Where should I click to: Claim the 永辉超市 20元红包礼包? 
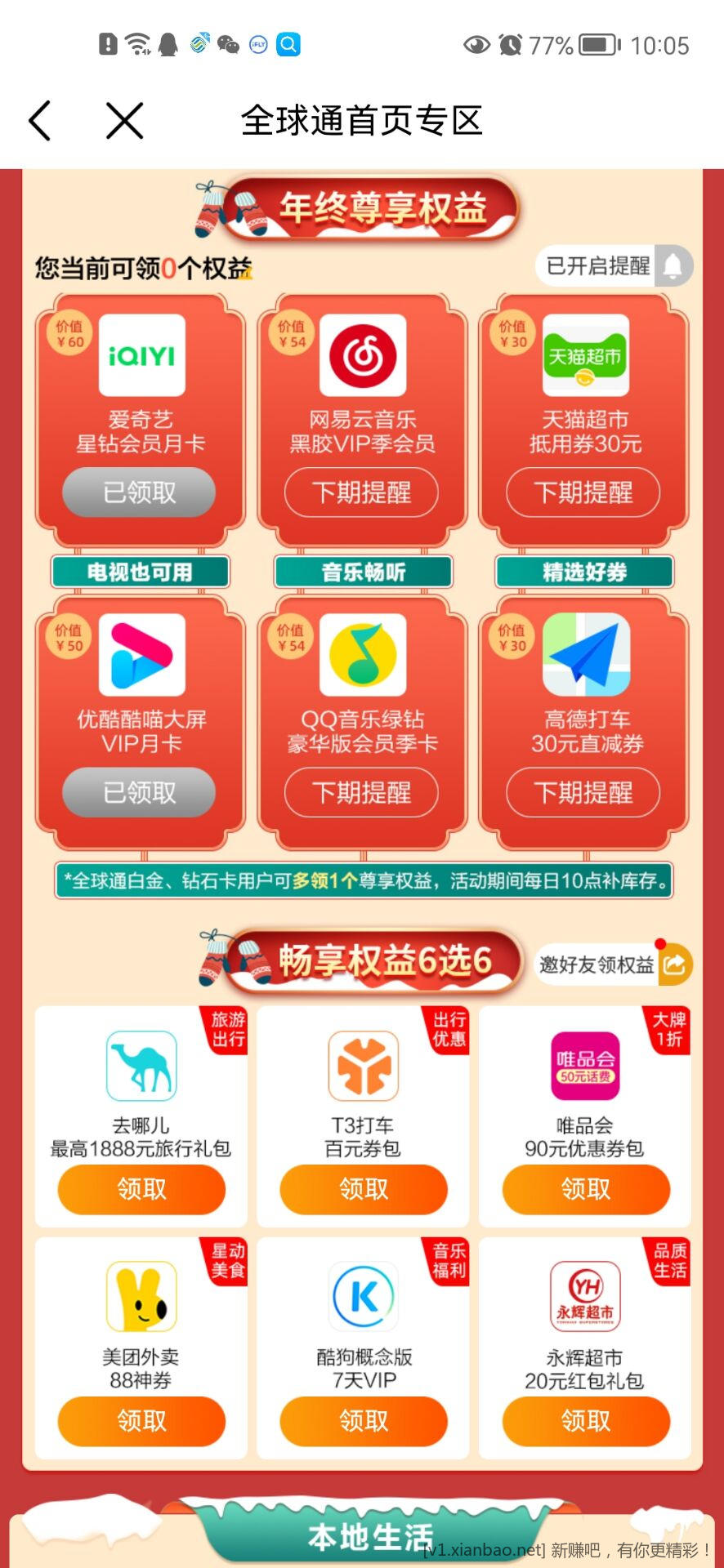click(x=586, y=1421)
